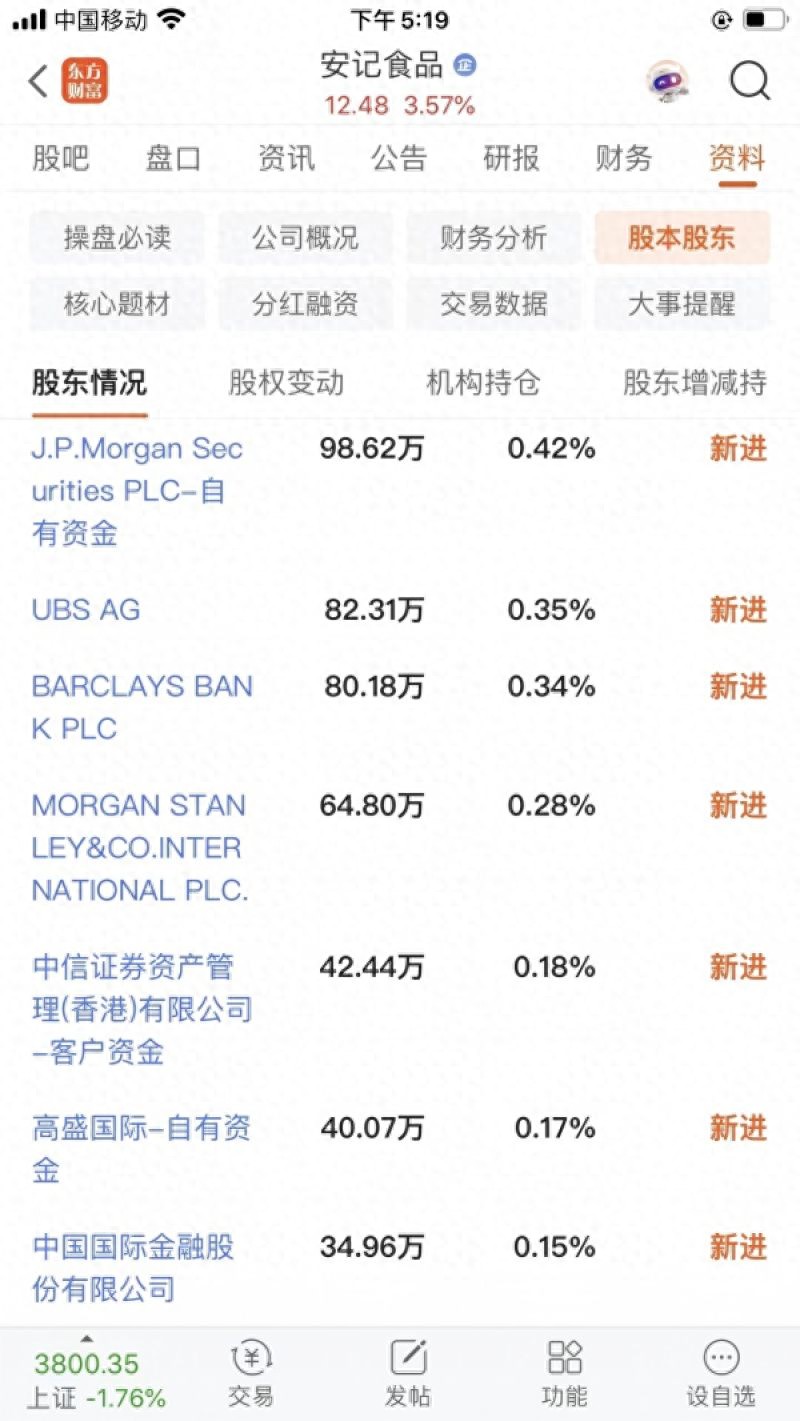Open the 大事提醒 section

coord(681,304)
